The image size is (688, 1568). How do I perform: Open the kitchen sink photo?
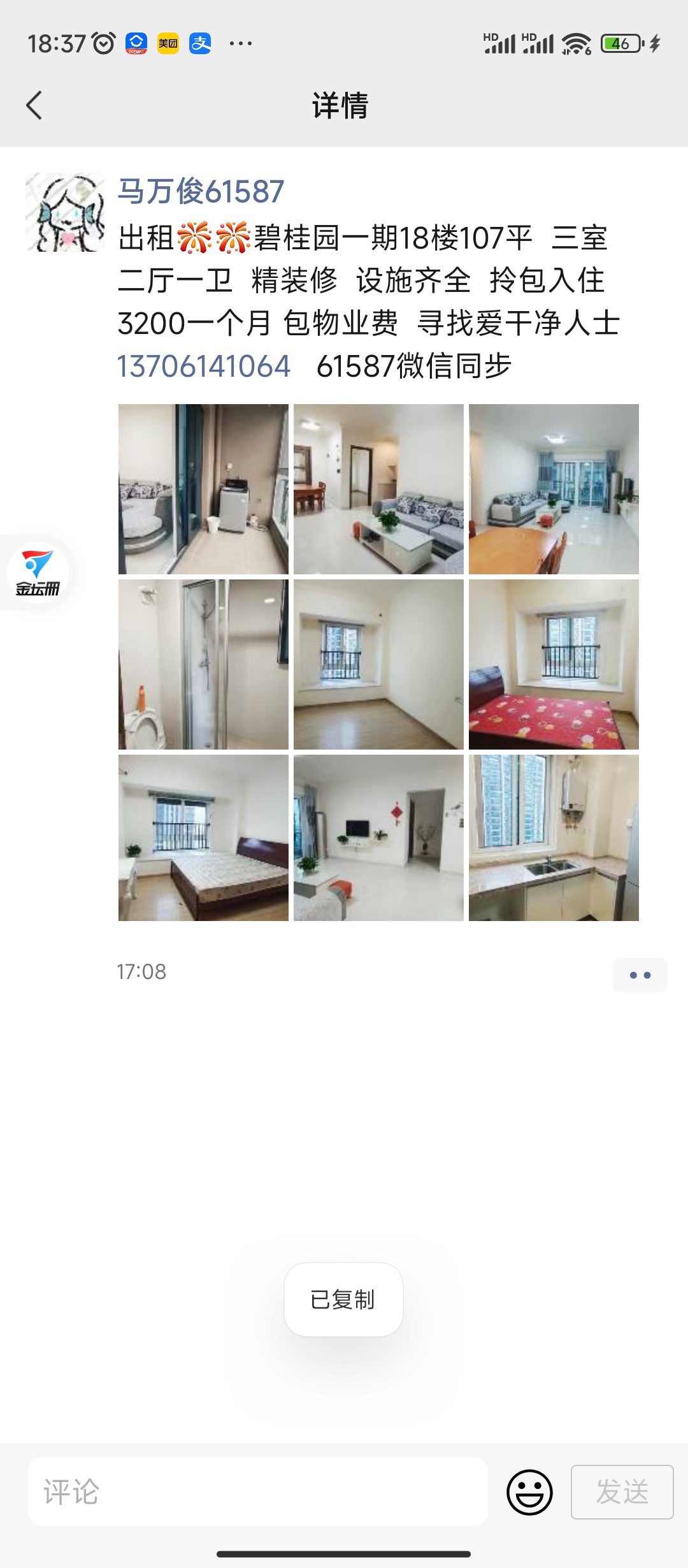coord(554,838)
